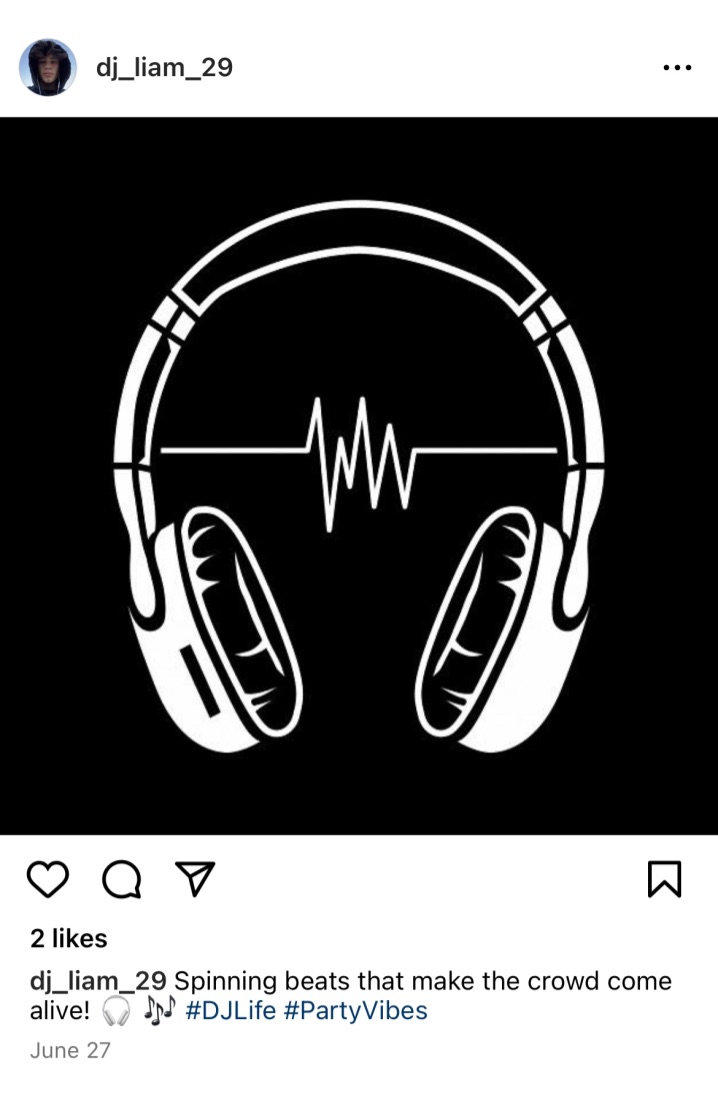
Task: Bookmark this post
Action: (x=664, y=879)
